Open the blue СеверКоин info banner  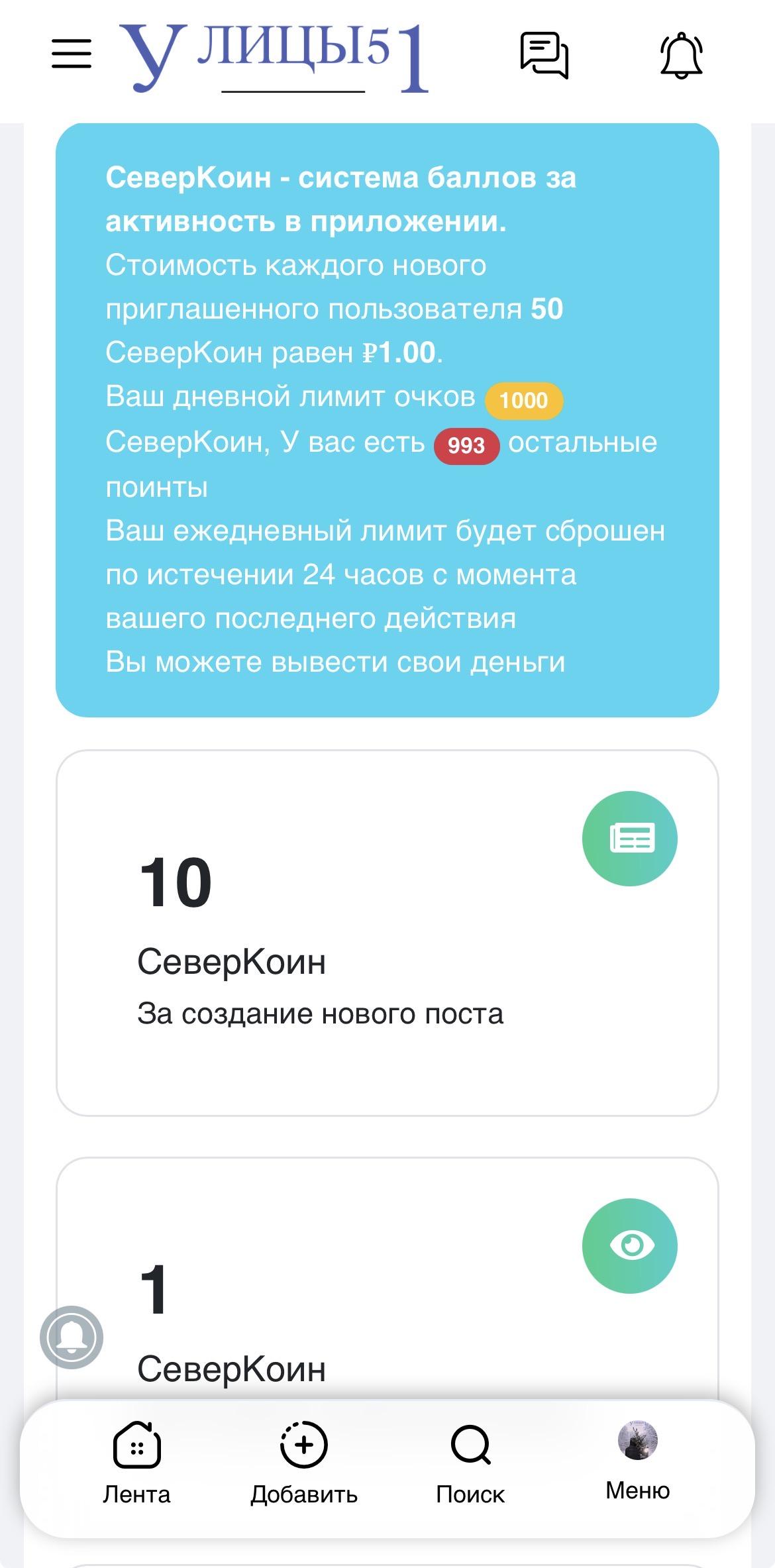[387, 417]
